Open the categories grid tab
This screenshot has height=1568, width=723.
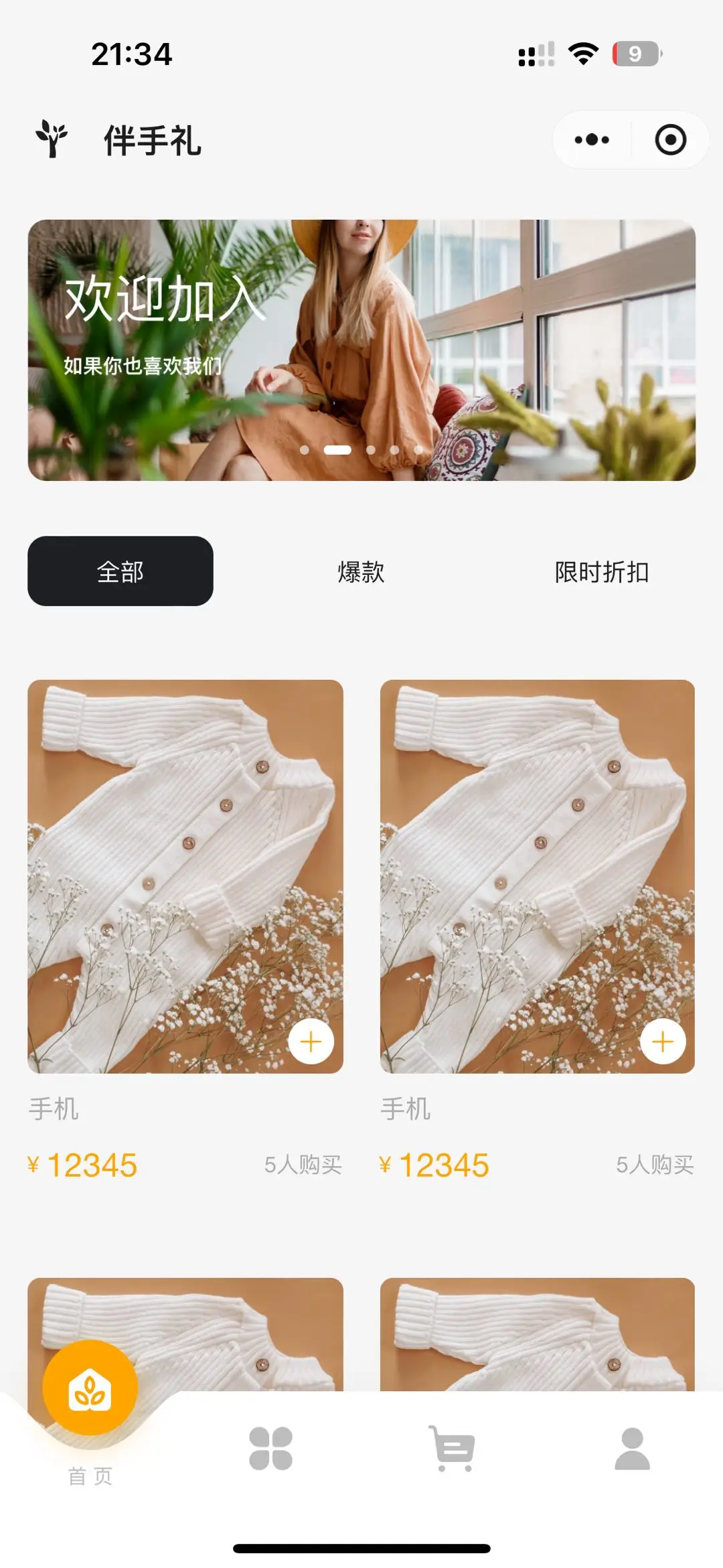coord(270,1448)
